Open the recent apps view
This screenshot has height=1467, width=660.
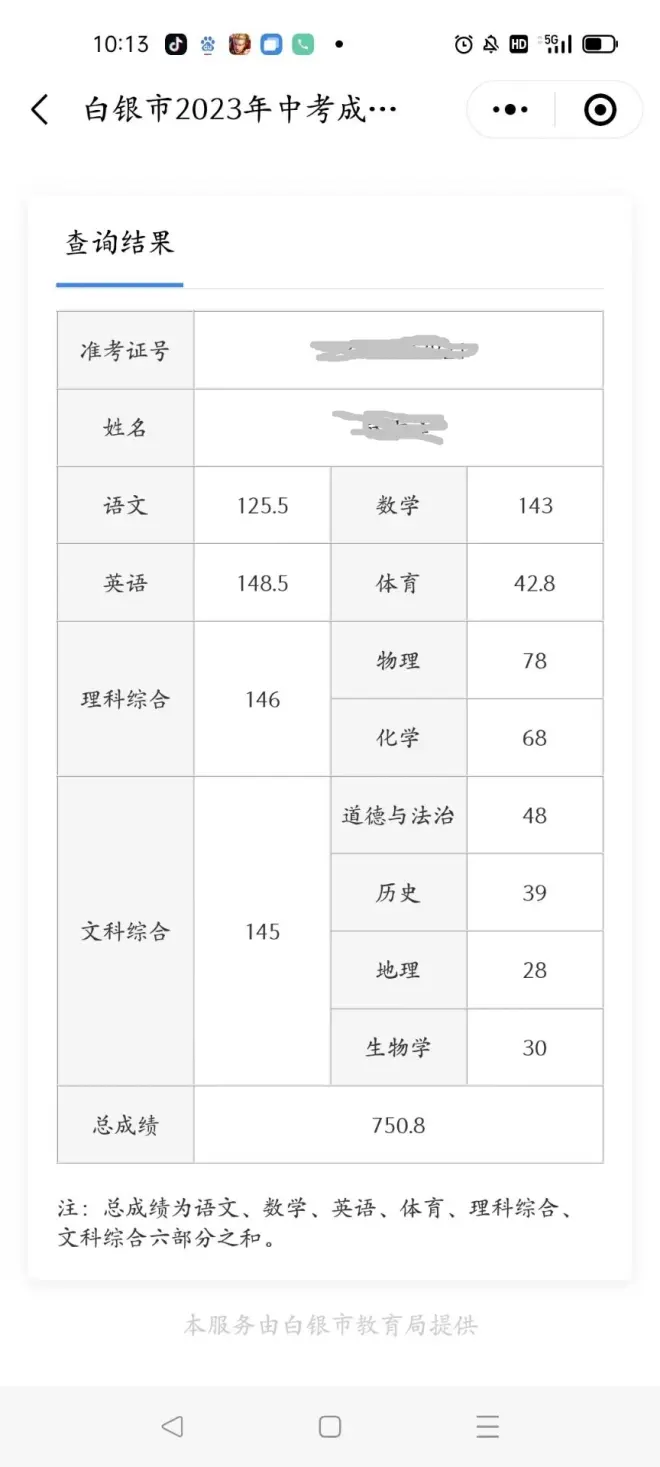487,1426
